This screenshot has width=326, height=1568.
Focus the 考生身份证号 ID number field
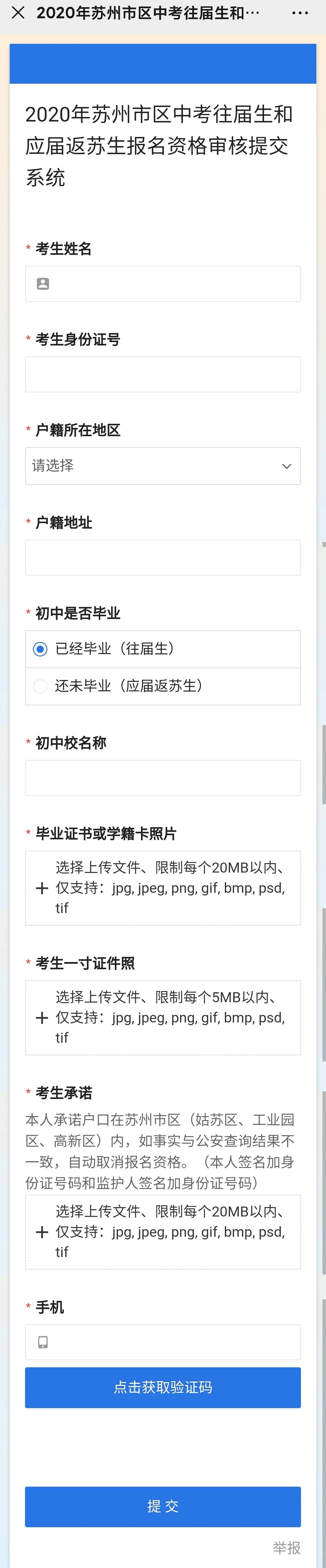pos(163,374)
